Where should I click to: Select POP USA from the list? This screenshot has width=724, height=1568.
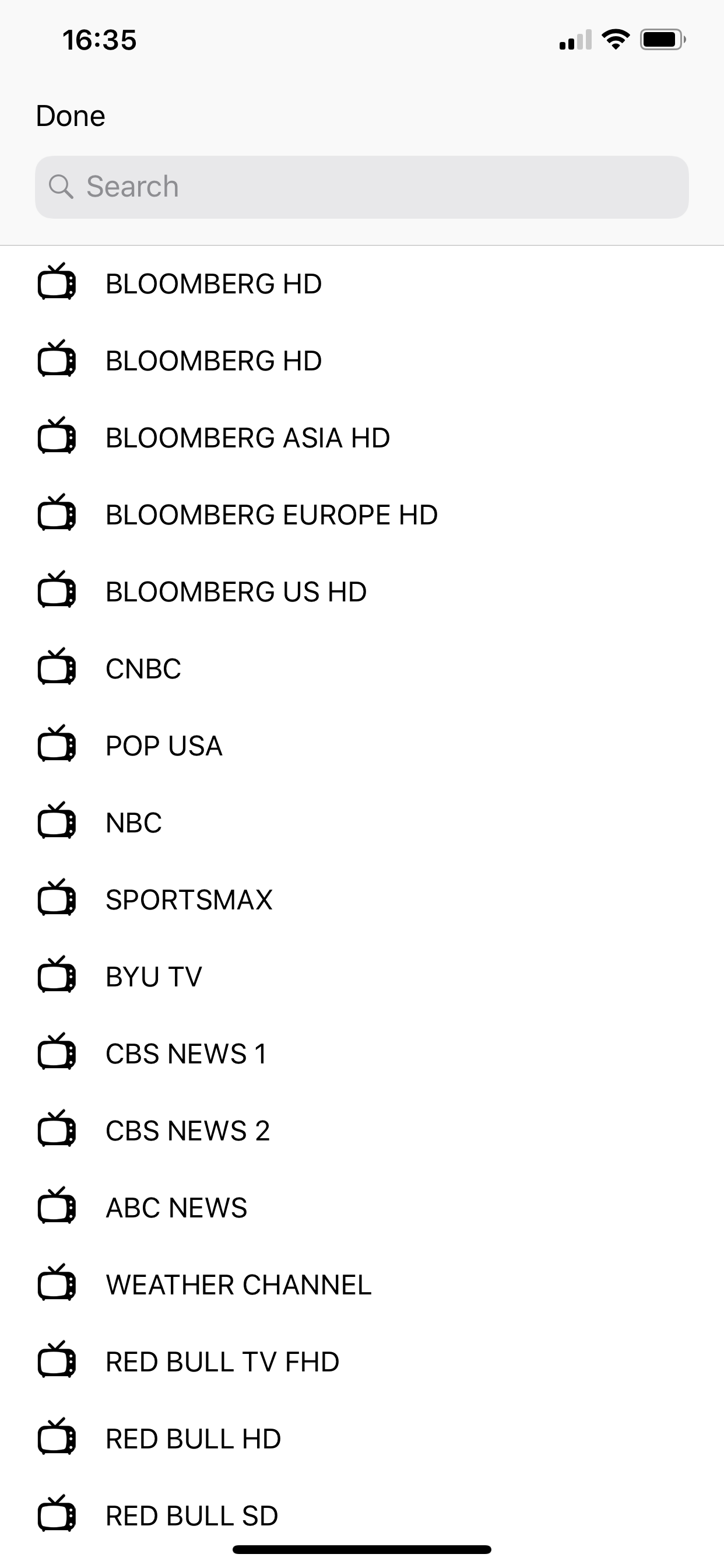click(x=164, y=745)
